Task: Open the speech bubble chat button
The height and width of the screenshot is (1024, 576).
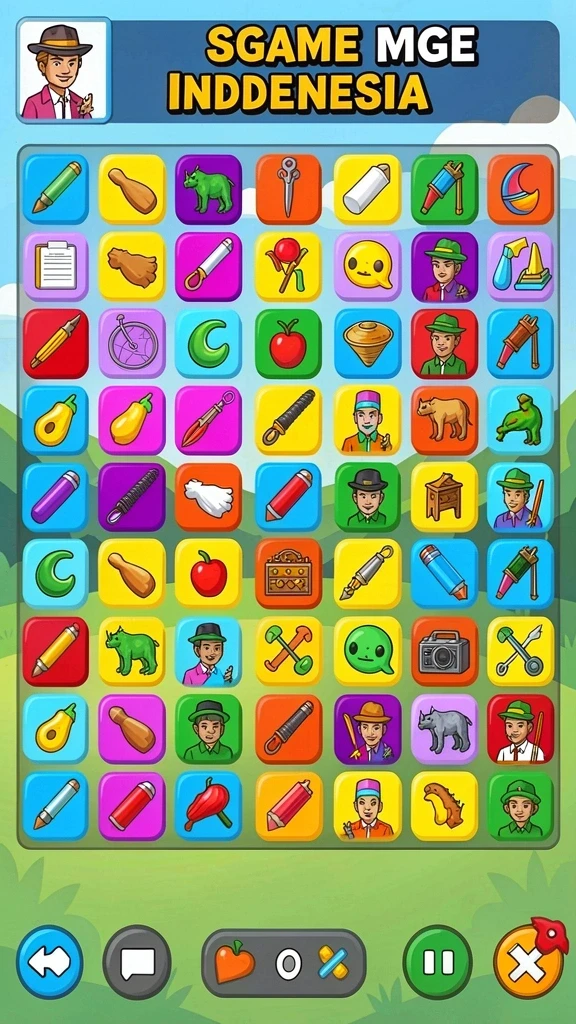Action: click(137, 962)
